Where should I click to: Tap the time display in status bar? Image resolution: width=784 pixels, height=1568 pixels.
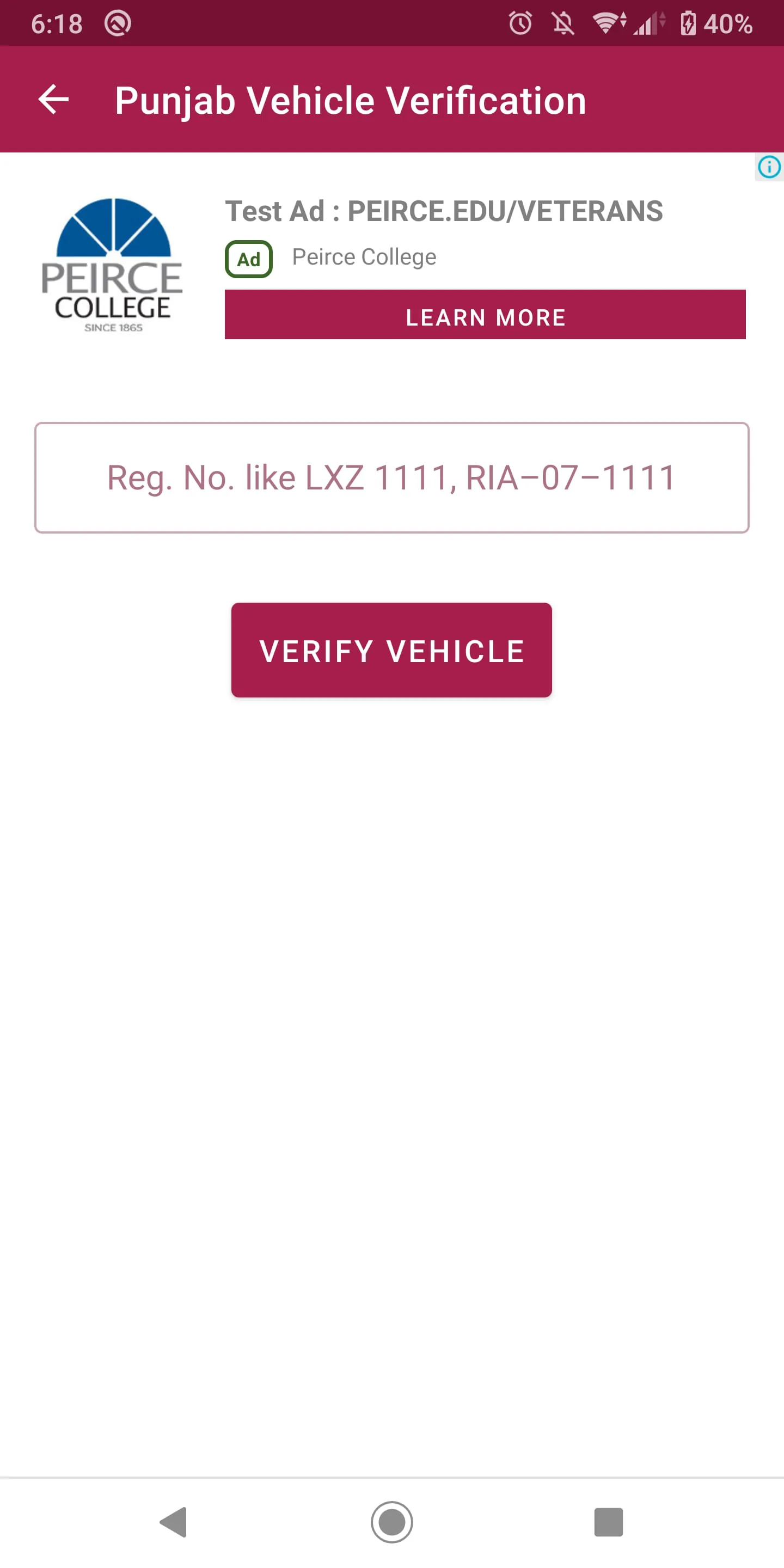pos(57,23)
